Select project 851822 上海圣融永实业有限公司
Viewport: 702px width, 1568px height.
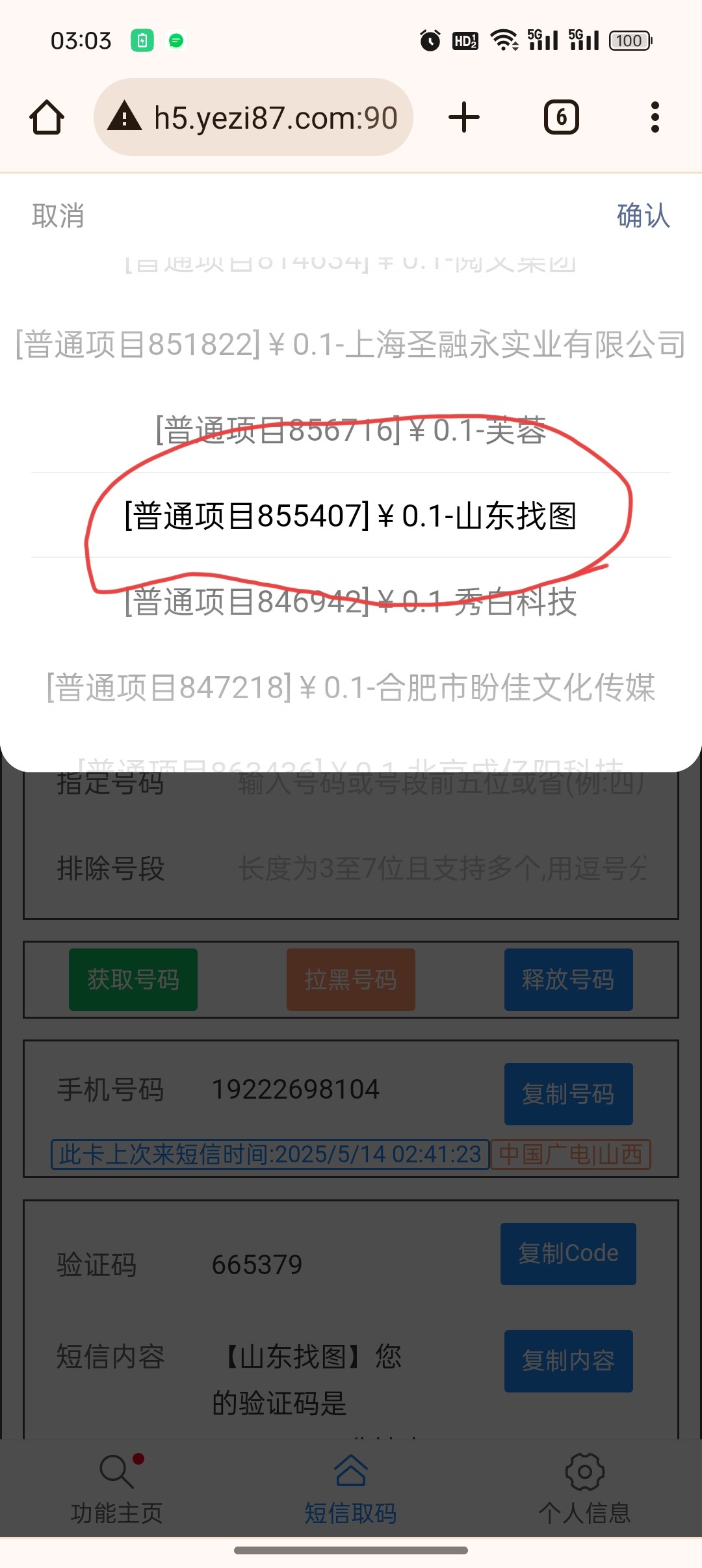click(x=351, y=345)
